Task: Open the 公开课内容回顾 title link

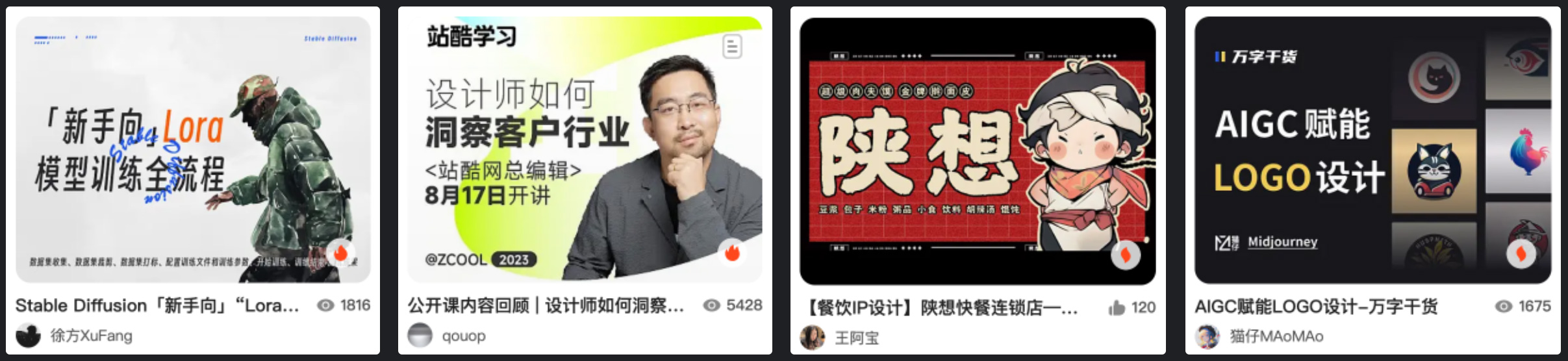Action: point(546,305)
